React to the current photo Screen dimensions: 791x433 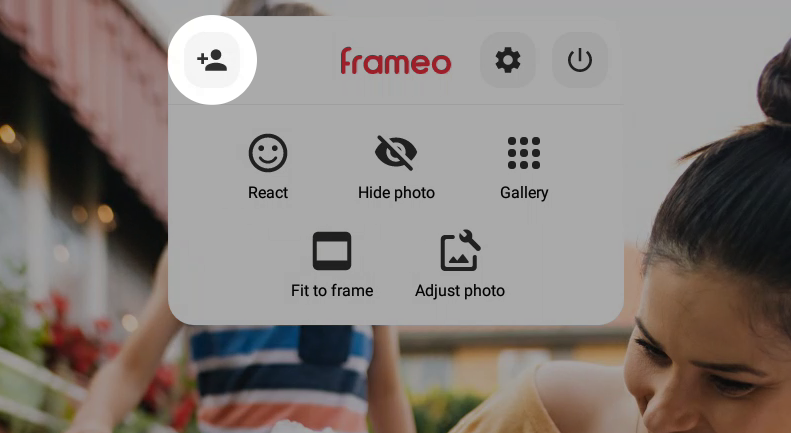click(268, 165)
